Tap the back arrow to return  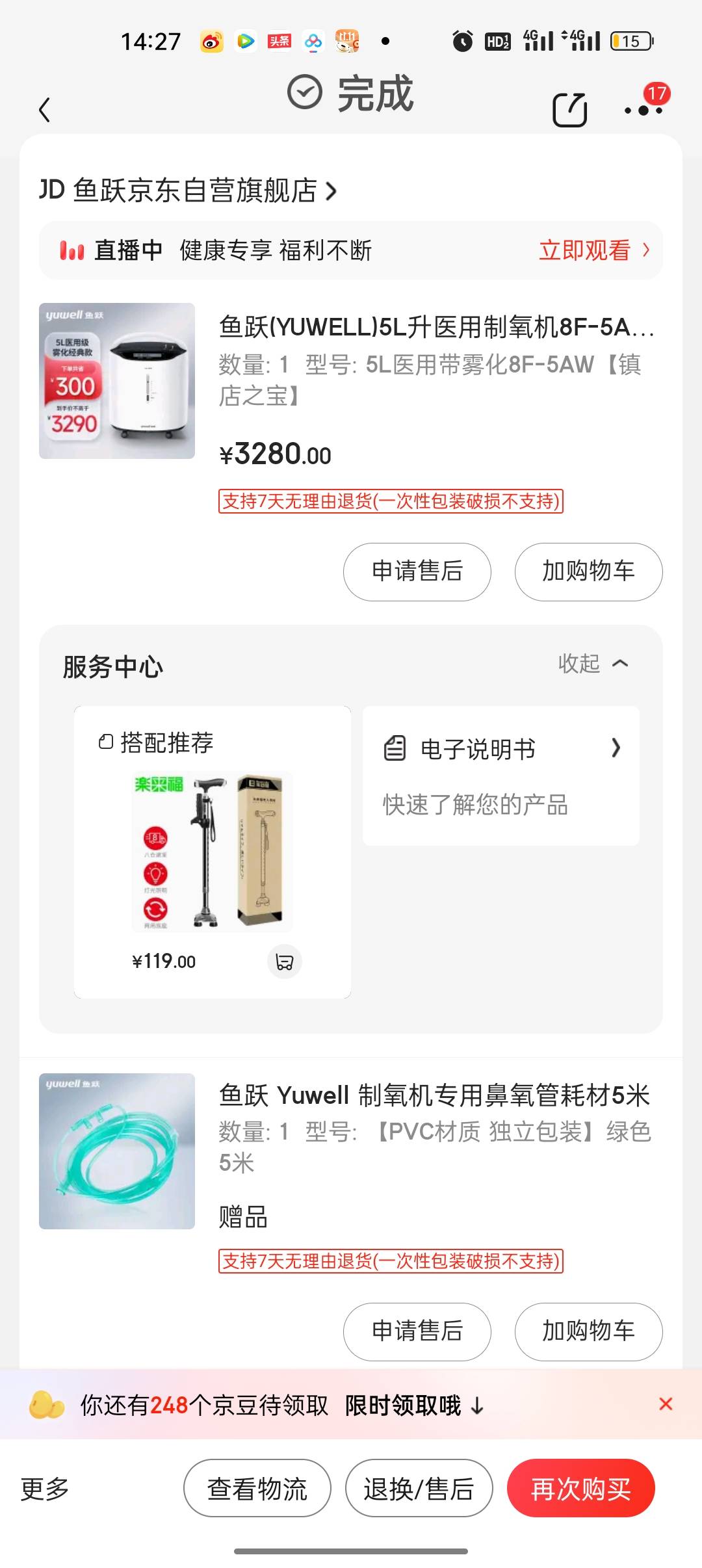44,109
